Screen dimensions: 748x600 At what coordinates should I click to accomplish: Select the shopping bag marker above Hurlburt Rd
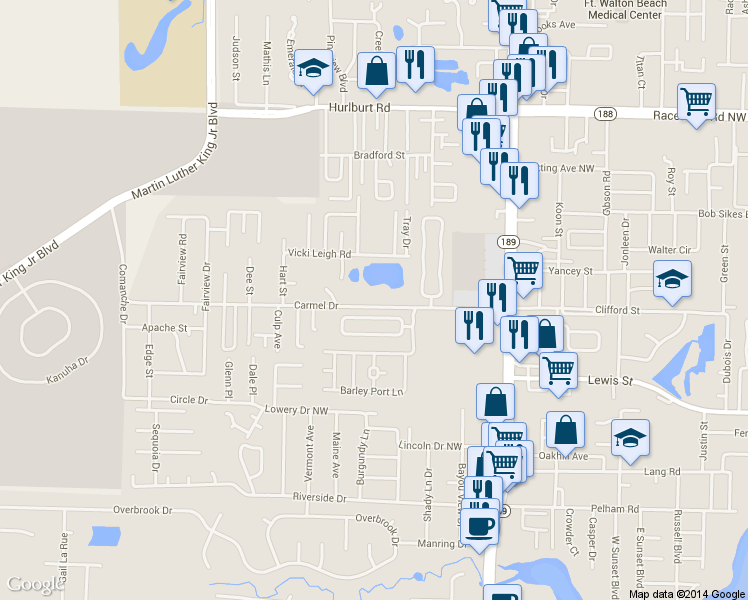[376, 72]
